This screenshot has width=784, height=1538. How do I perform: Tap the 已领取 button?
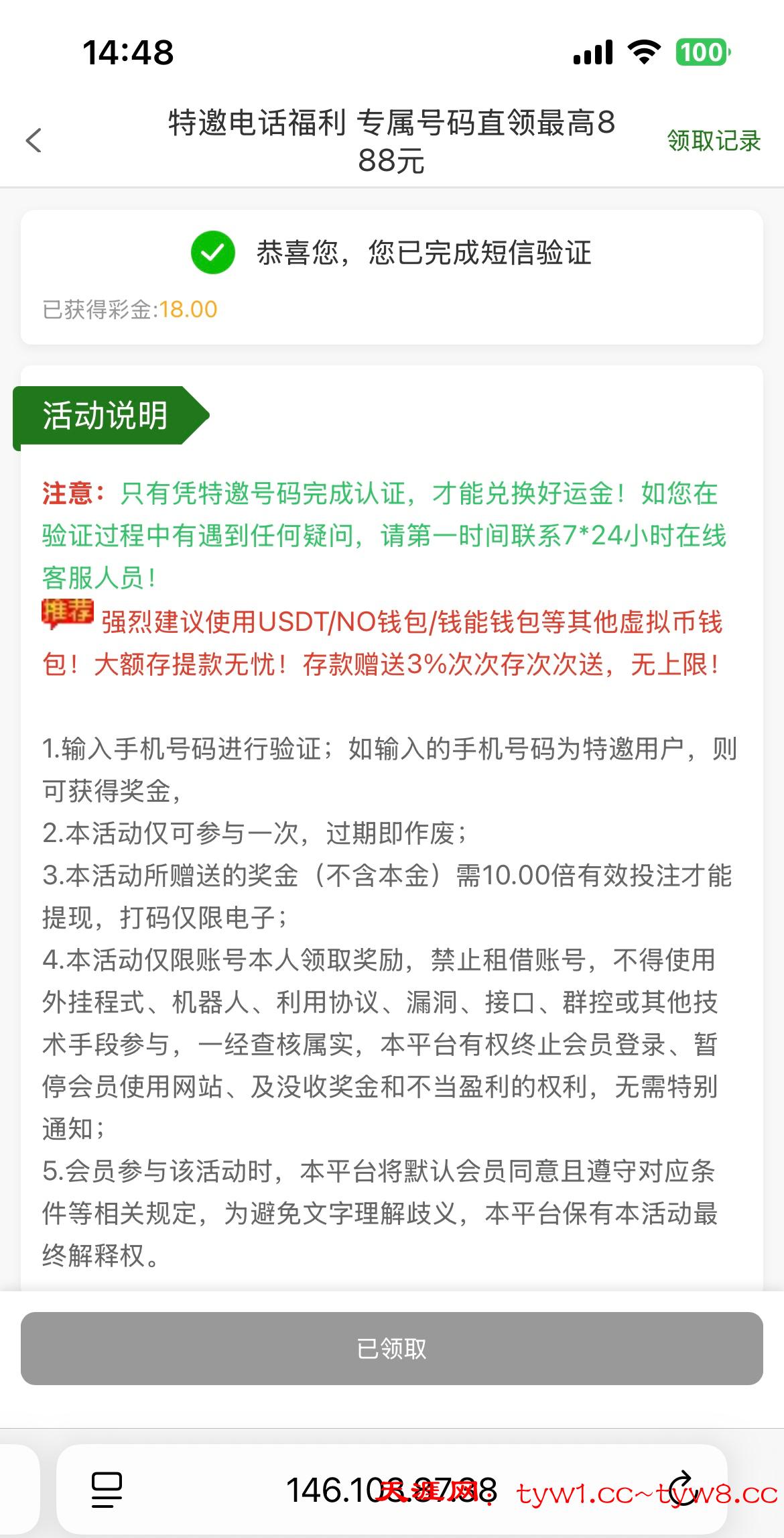coord(391,1348)
